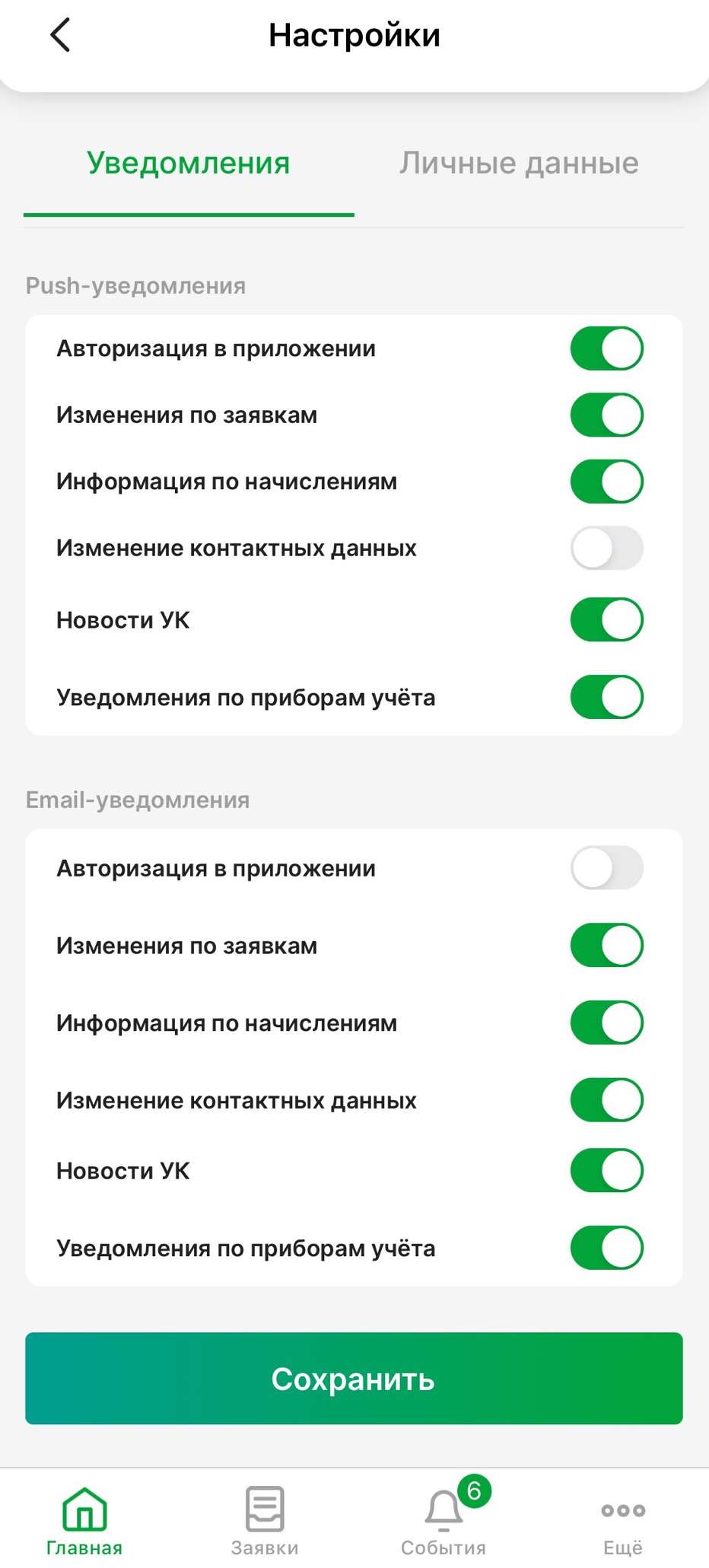709x1568 pixels.
Task: Go back from the Настройки screen
Action: (60, 35)
